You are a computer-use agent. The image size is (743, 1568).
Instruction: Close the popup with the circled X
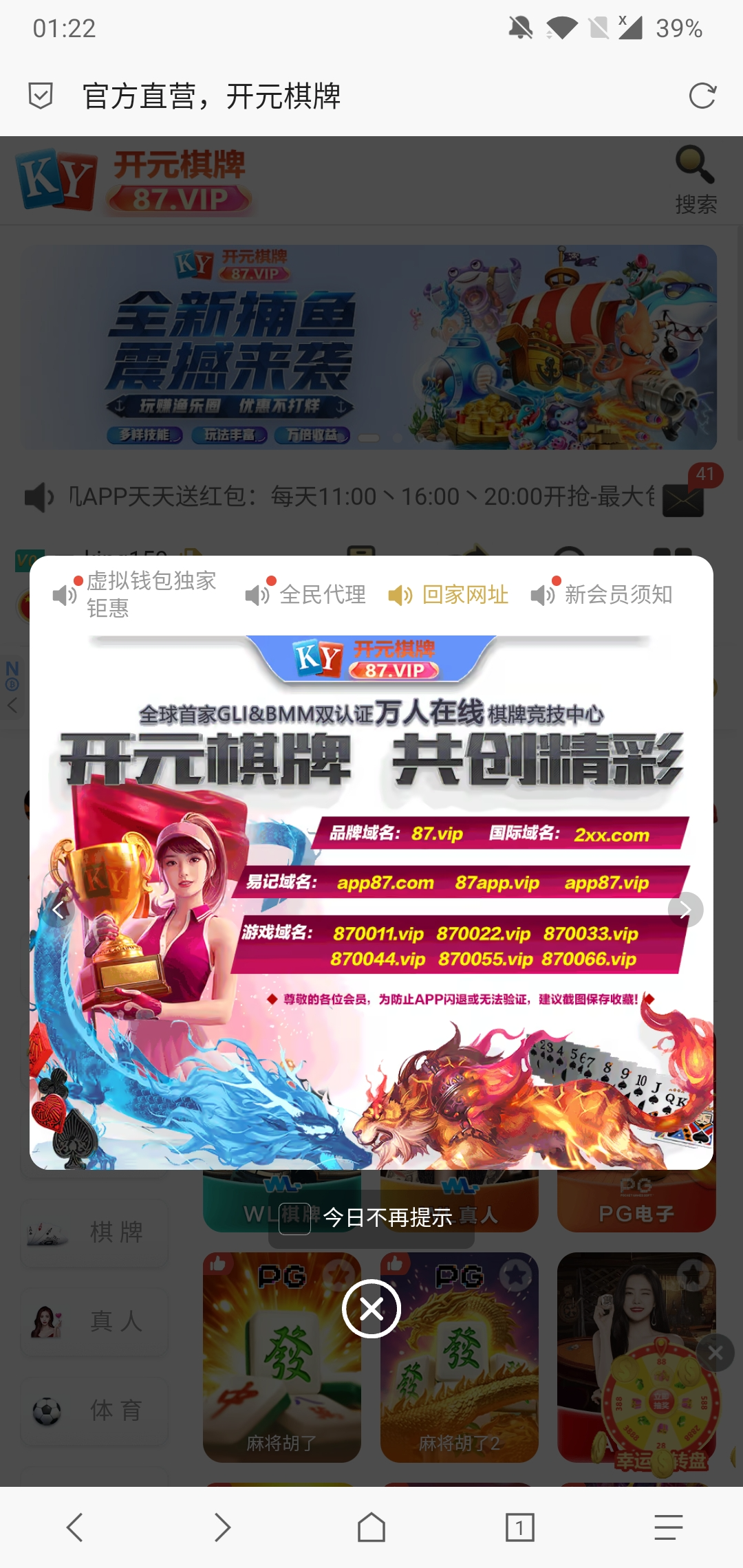(x=371, y=1309)
